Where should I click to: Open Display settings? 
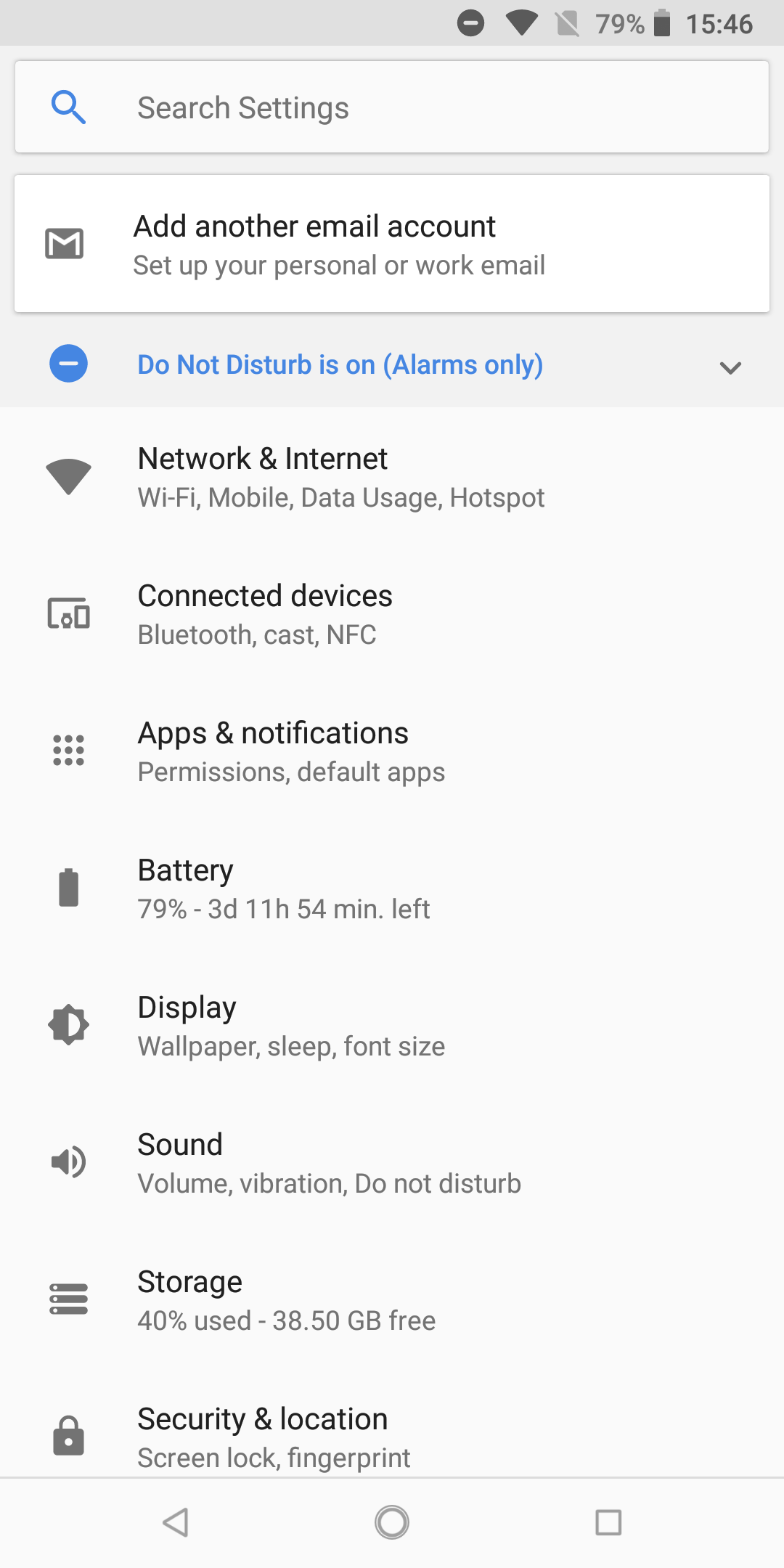(x=392, y=1026)
